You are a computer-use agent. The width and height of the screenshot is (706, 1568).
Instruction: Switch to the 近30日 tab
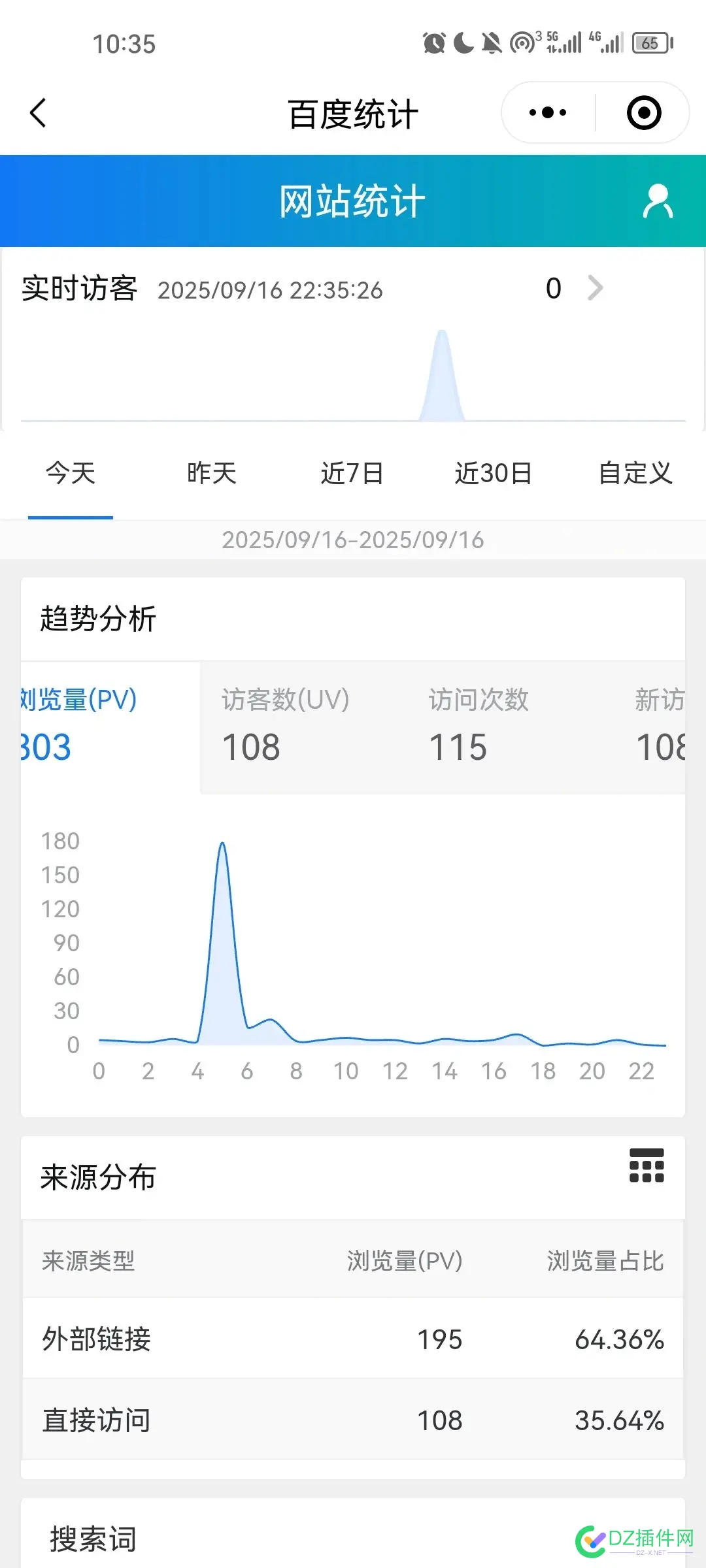[493, 474]
